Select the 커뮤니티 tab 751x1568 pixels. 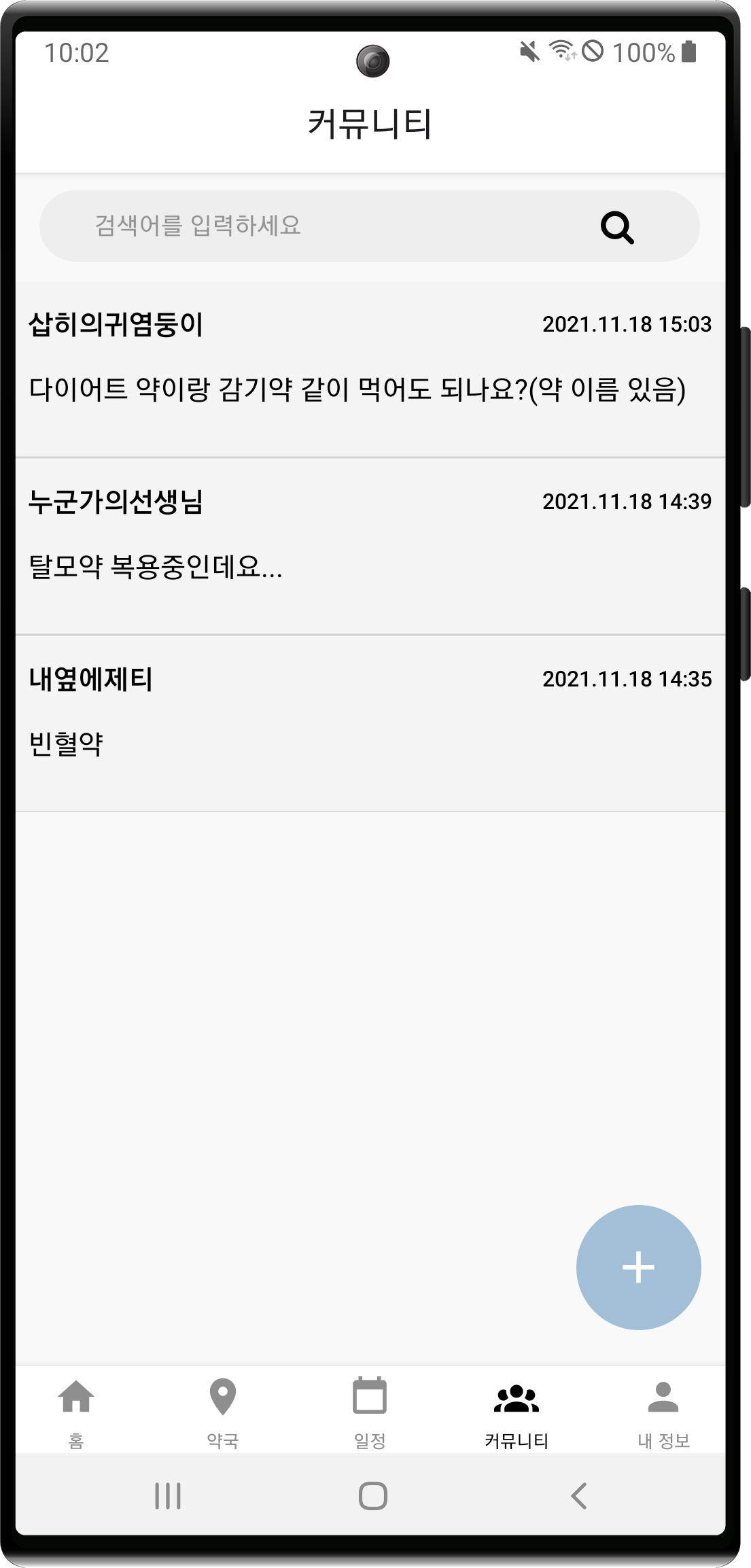coord(517,1411)
